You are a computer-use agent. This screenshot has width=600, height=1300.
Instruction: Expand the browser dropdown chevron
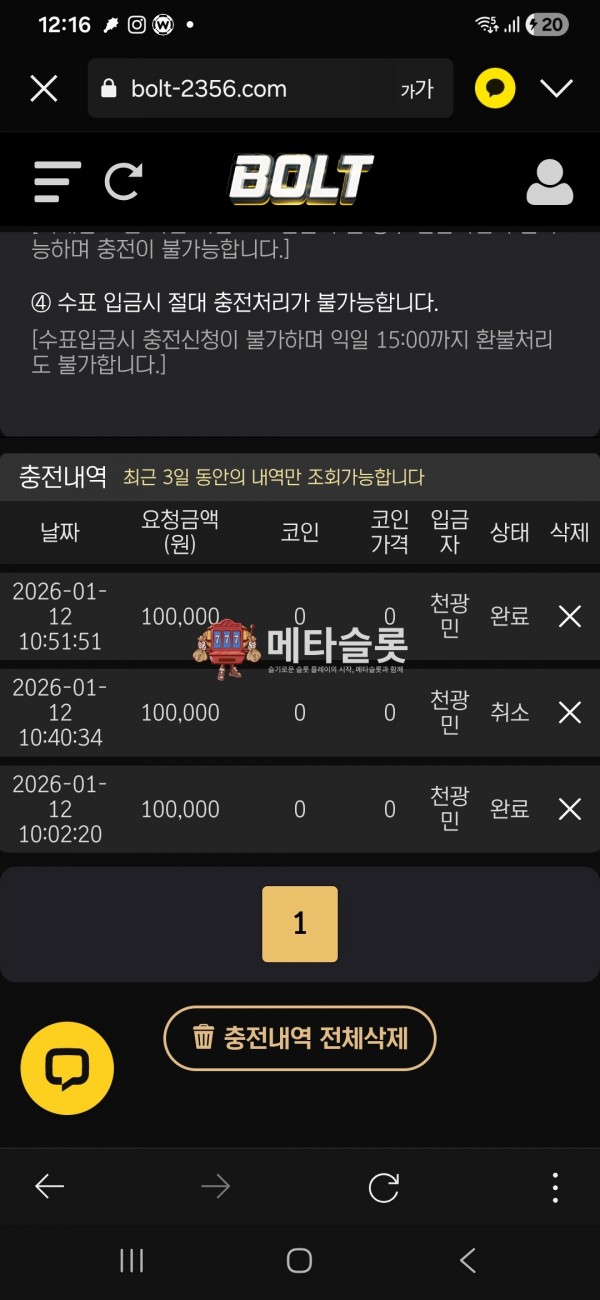click(556, 89)
